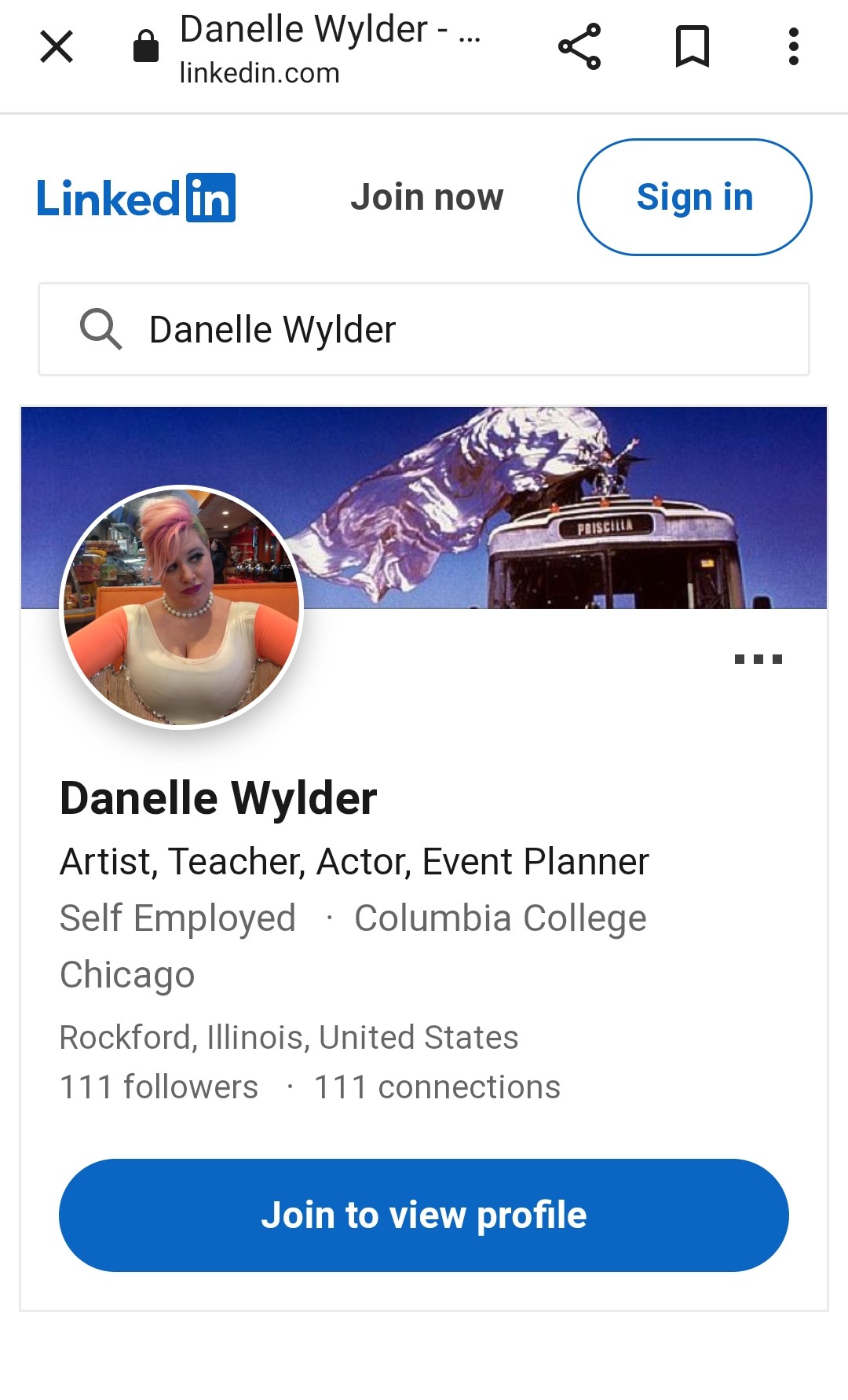Tap the Sign in button
The width and height of the screenshot is (848, 1400).
(695, 197)
